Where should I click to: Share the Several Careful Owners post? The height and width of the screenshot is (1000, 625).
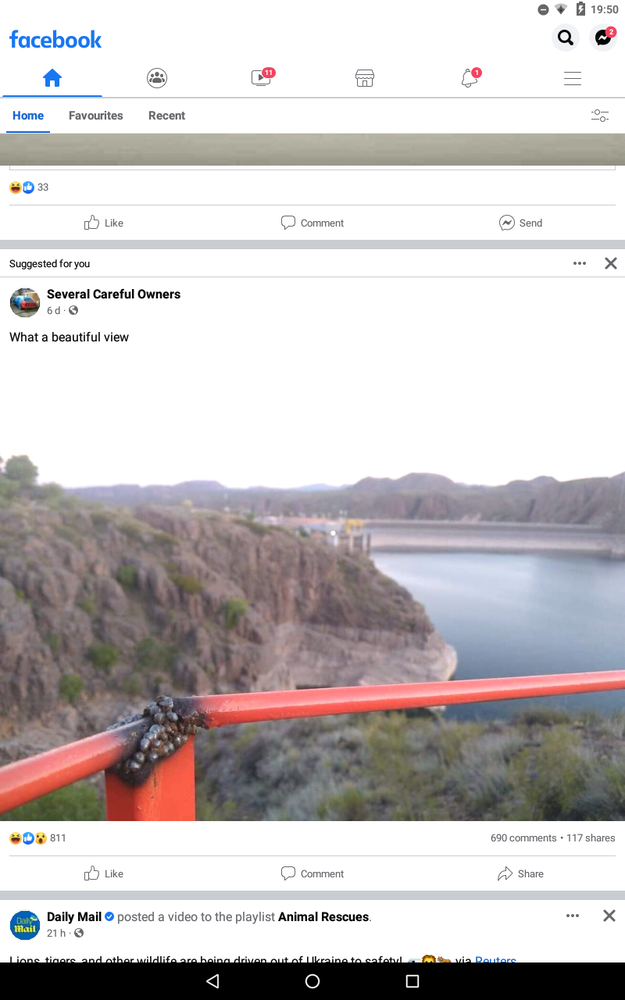(520, 873)
